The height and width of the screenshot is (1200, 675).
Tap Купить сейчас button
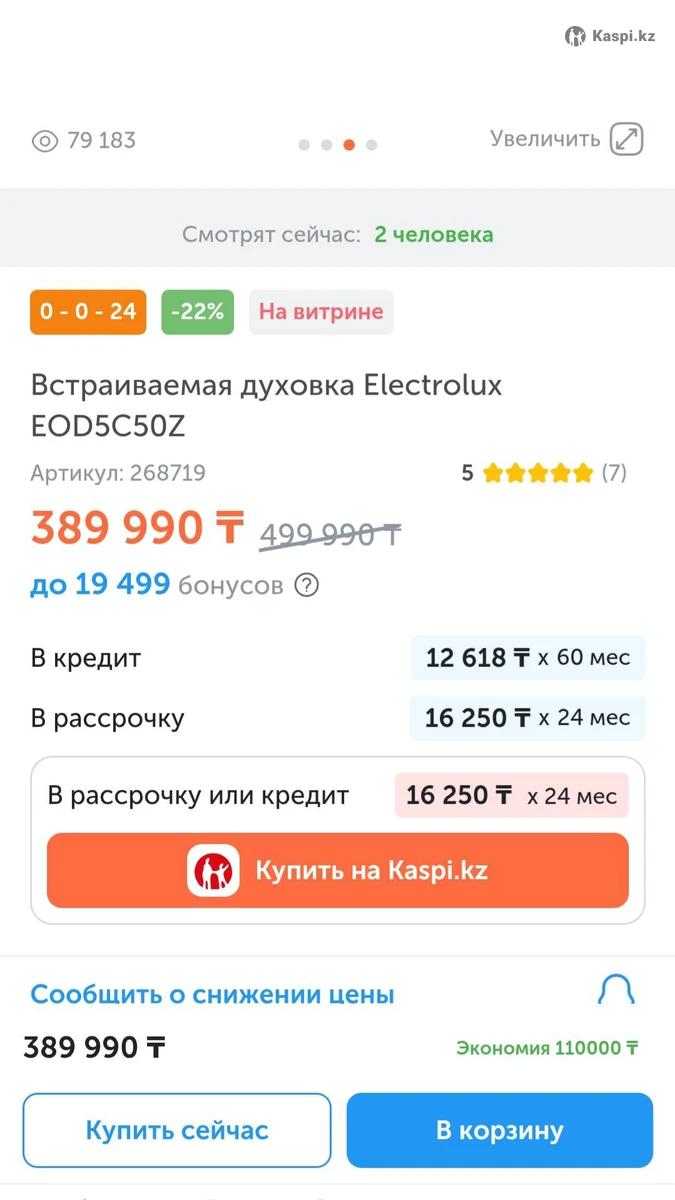[177, 1130]
